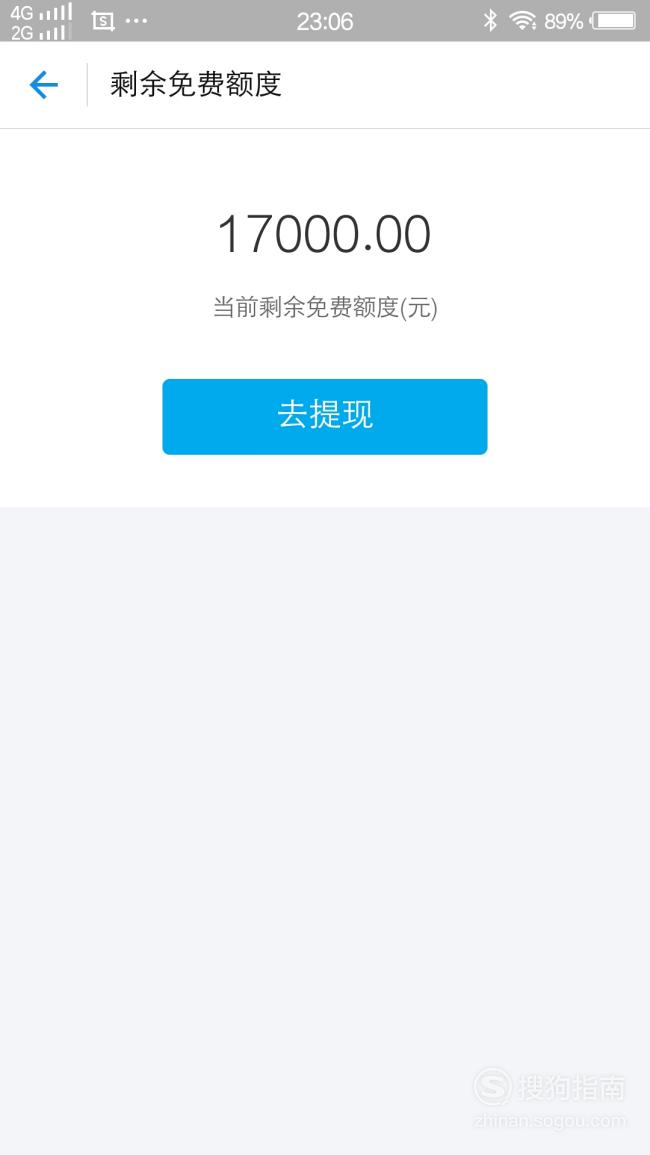The image size is (650, 1155).
Task: Go back using the blue arrow
Action: [x=43, y=85]
